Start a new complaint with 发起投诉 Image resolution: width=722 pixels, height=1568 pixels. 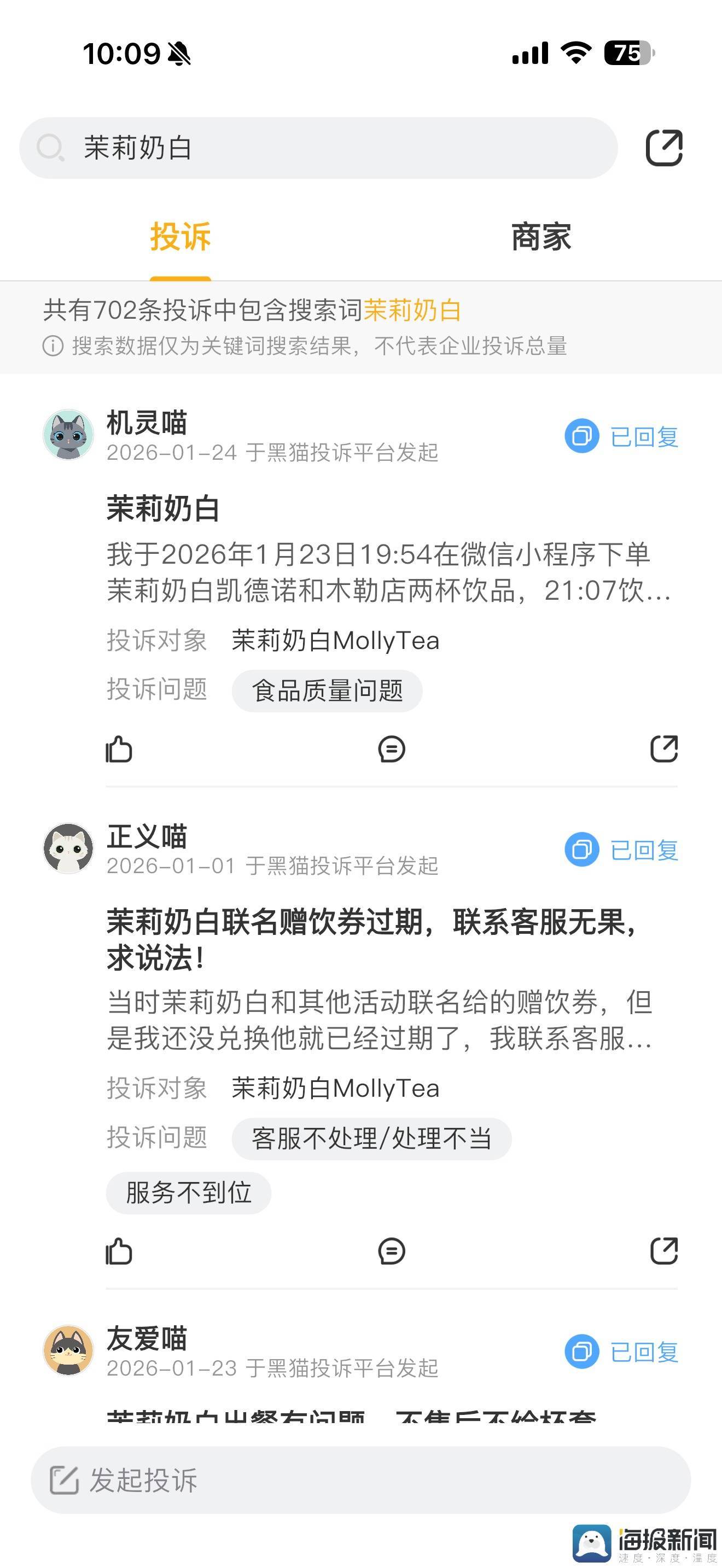pyautogui.click(x=360, y=1480)
